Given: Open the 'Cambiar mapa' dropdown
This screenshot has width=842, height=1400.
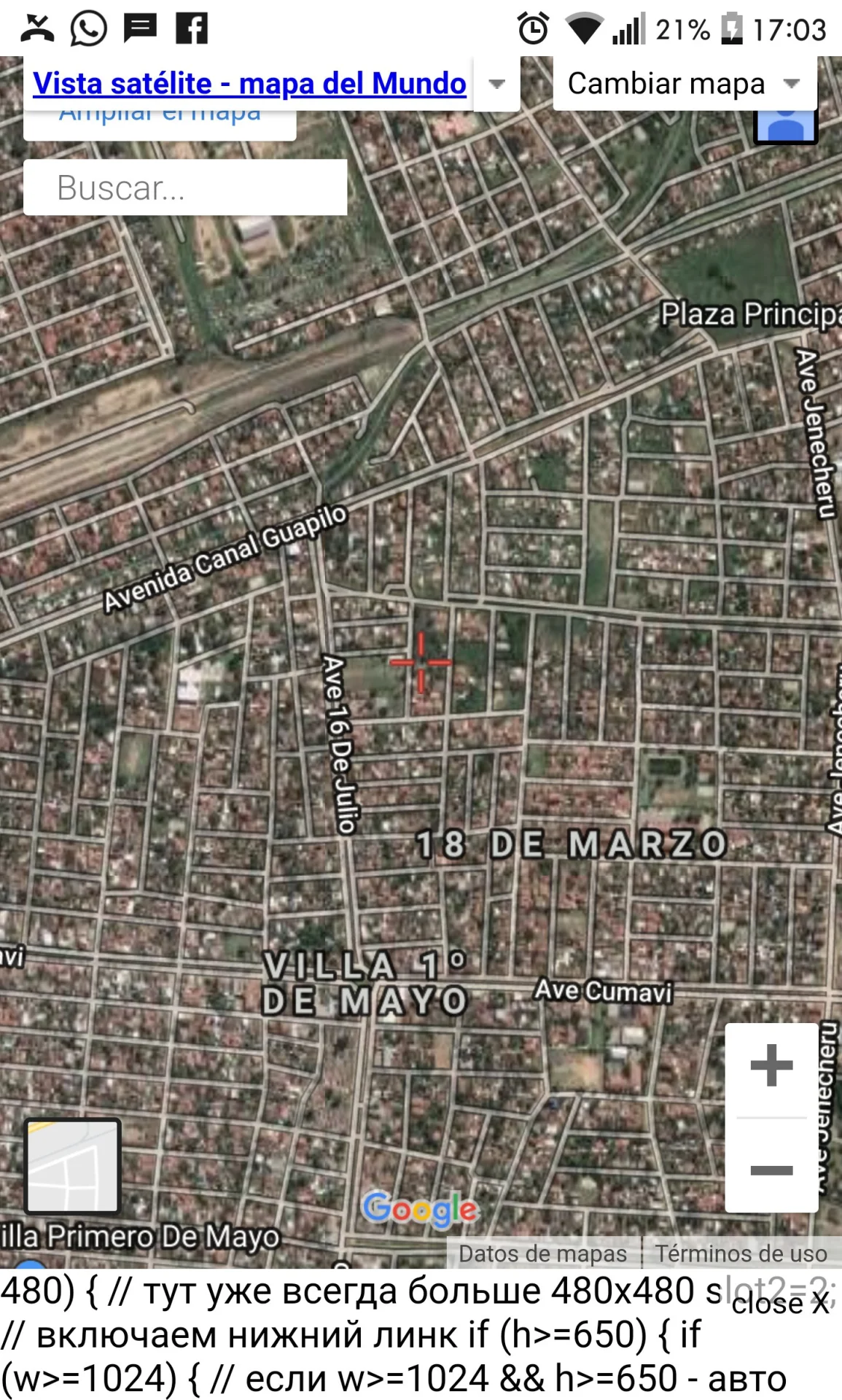Looking at the screenshot, I should coord(684,84).
